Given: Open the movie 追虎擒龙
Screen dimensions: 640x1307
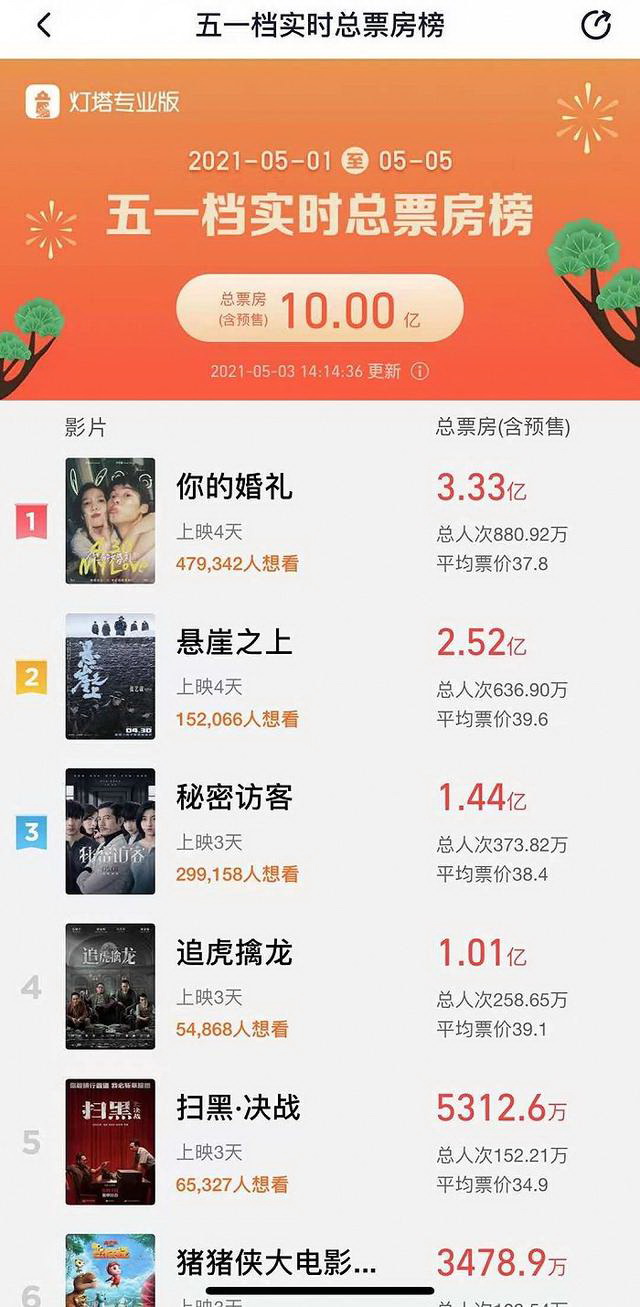Looking at the screenshot, I should 320,986.
